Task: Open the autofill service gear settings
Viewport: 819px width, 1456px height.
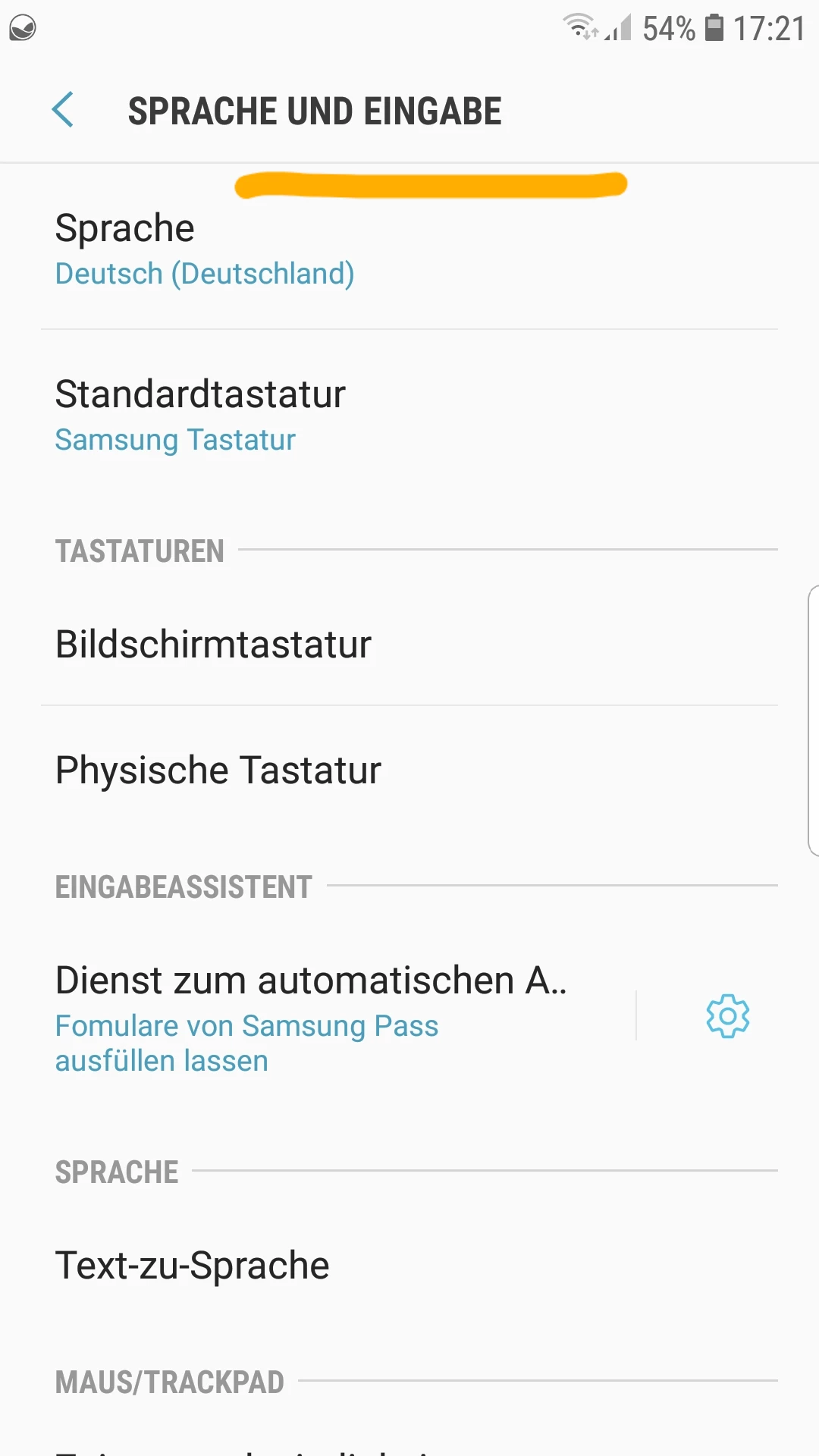Action: pyautogui.click(x=727, y=1016)
